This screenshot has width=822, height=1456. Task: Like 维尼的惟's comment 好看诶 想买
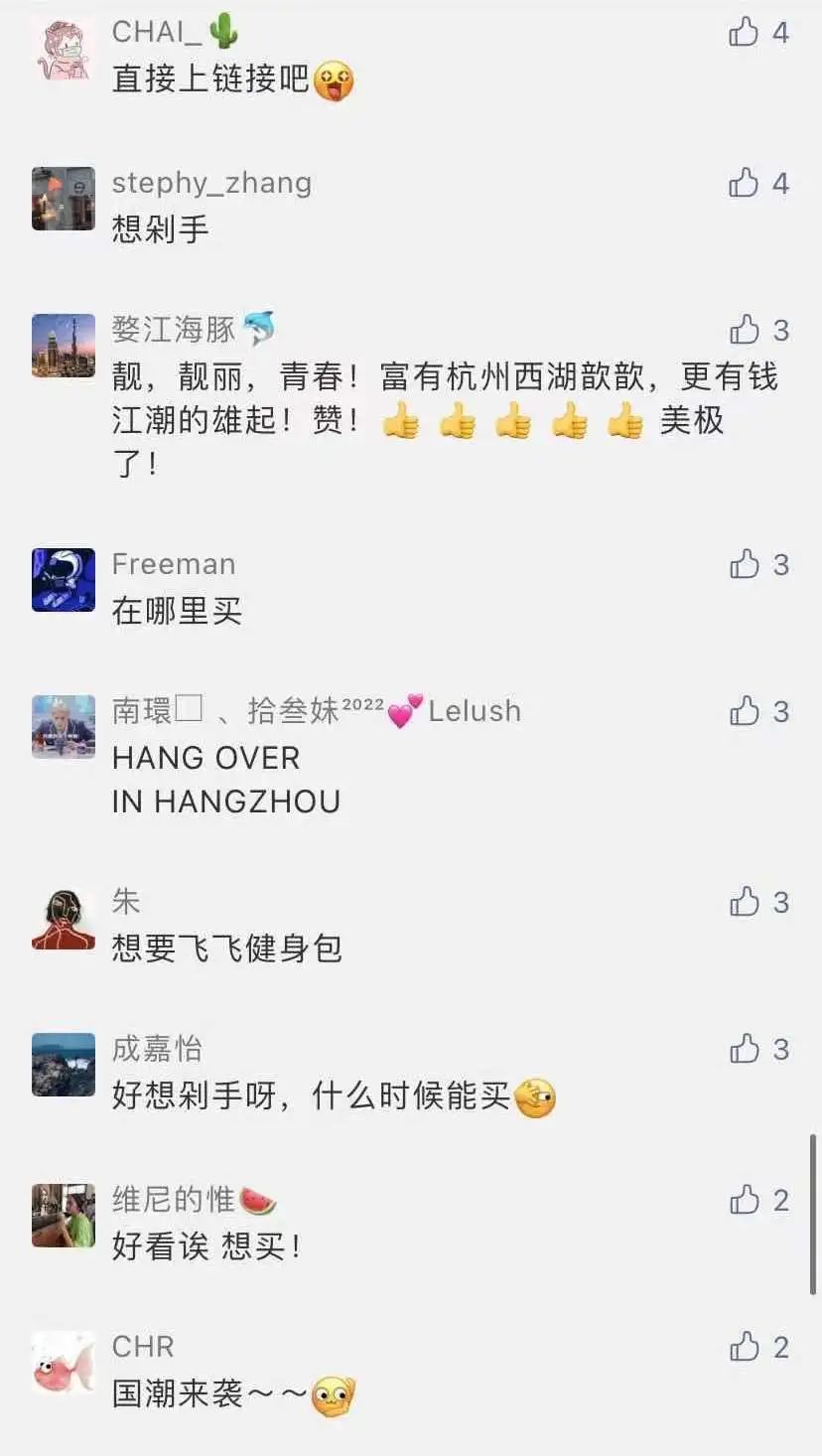click(744, 1200)
